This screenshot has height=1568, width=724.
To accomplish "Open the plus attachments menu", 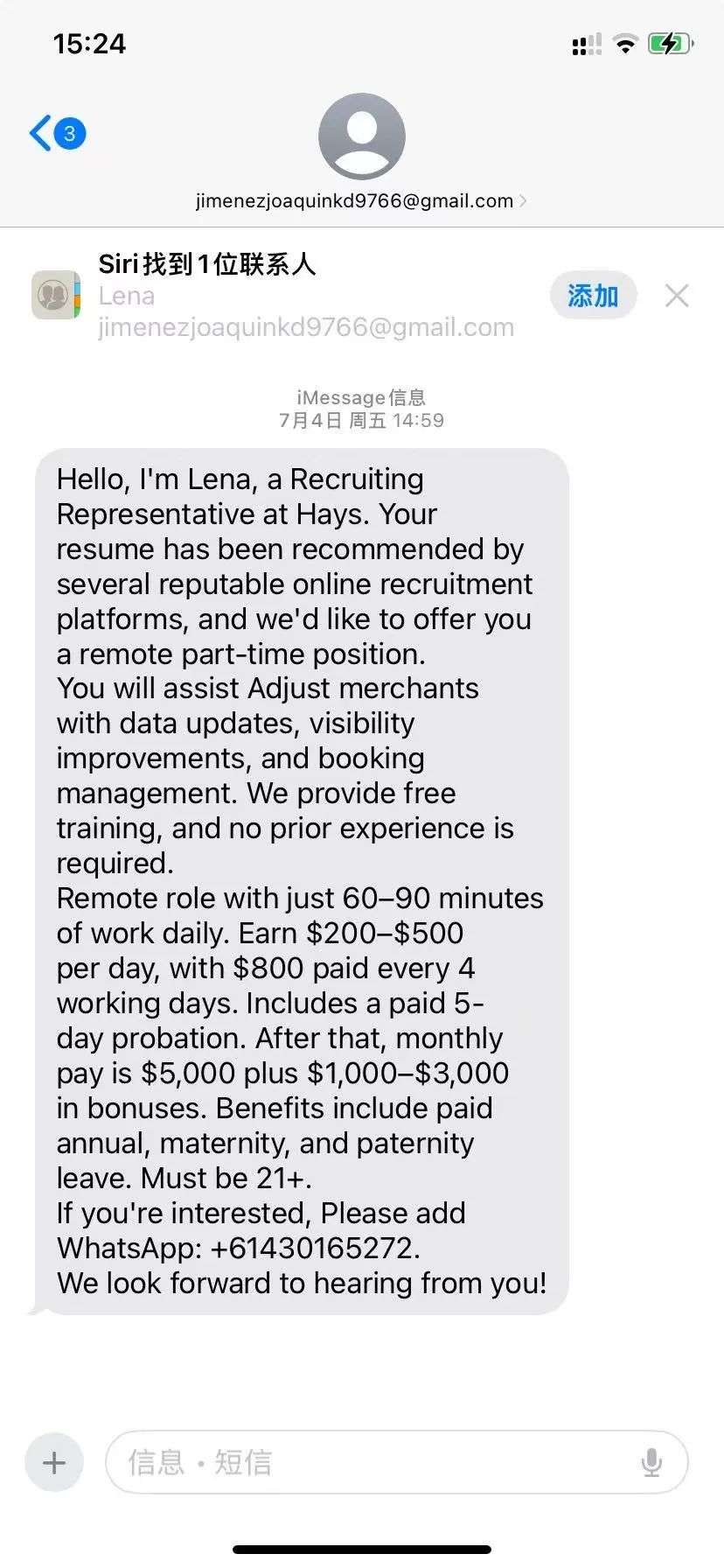I will [54, 1462].
